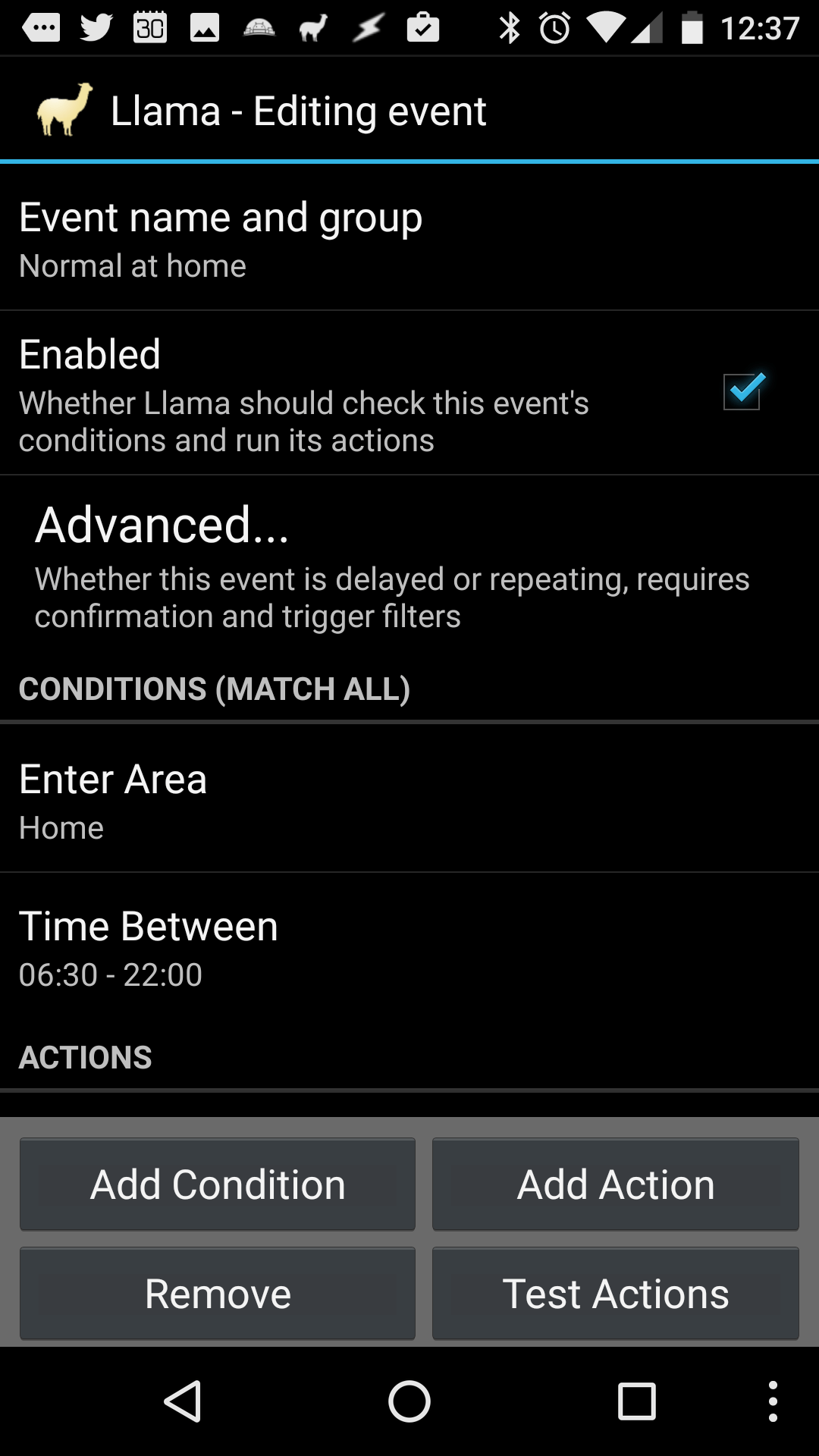The width and height of the screenshot is (819, 1456).
Task: Open the overflow menu in navigation bar
Action: 773,1401
